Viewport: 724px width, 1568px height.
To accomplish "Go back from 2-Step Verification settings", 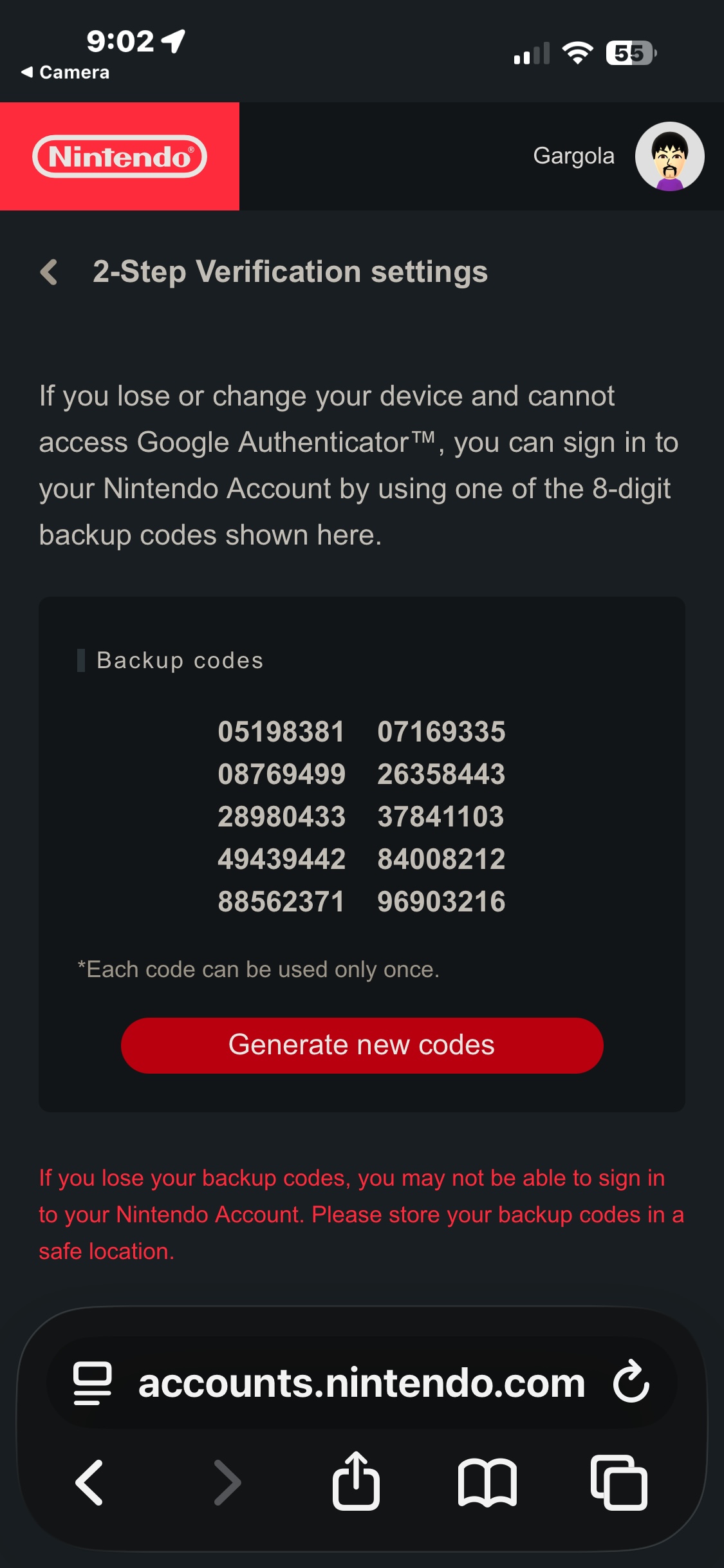I will [x=49, y=272].
